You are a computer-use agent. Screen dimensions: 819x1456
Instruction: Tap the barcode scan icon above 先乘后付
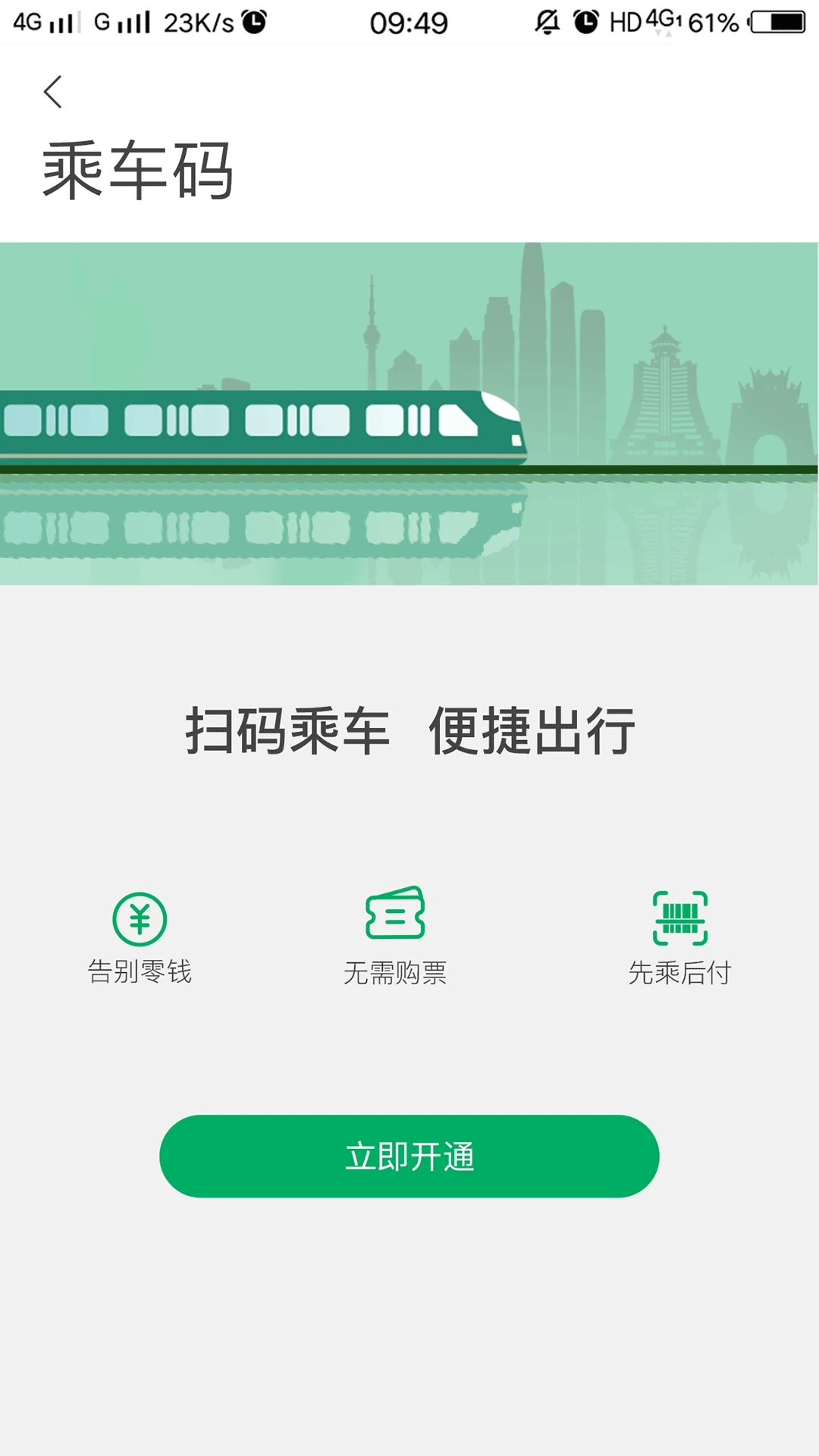pos(680,918)
